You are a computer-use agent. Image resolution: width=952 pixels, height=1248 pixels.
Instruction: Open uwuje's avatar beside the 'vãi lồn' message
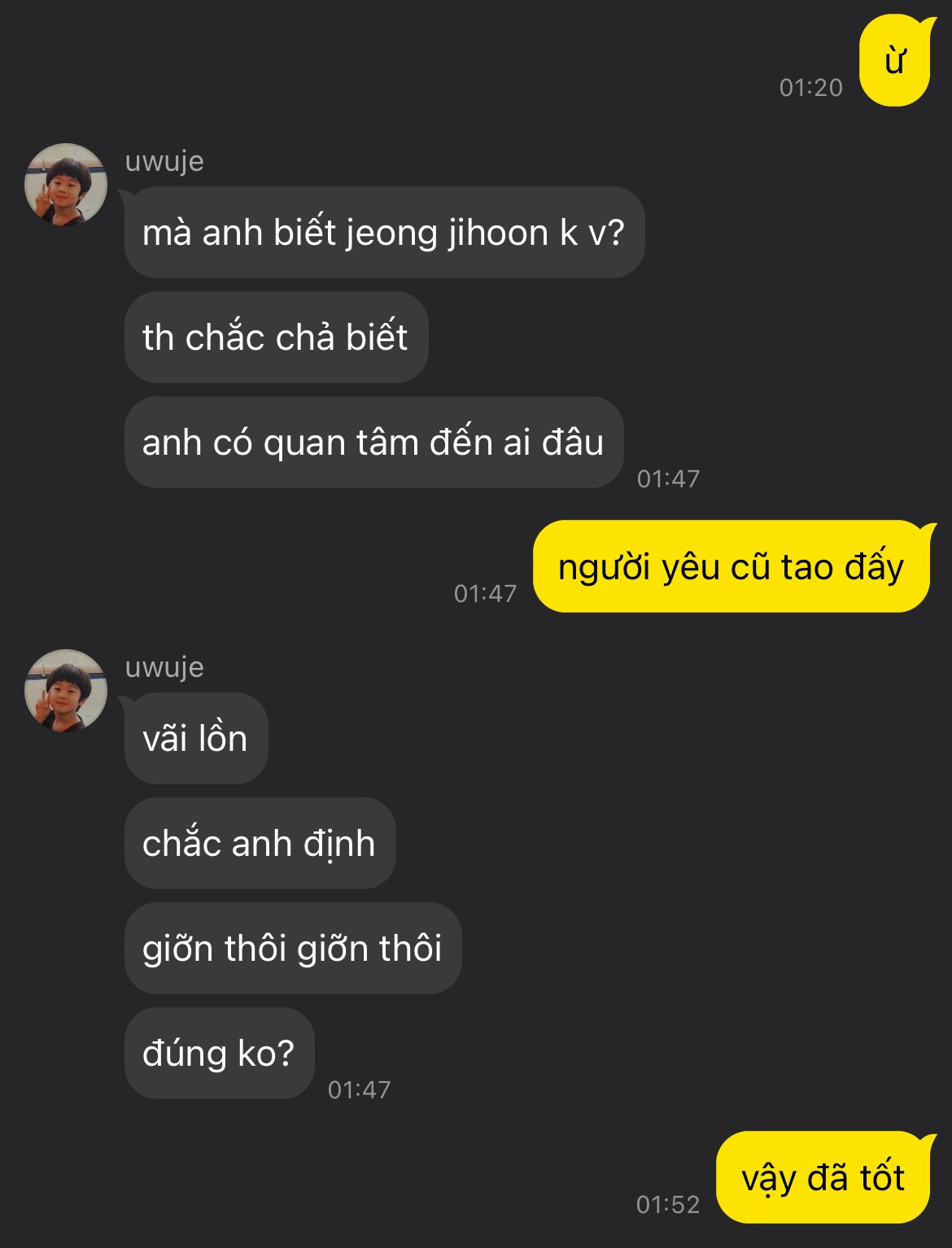(66, 691)
